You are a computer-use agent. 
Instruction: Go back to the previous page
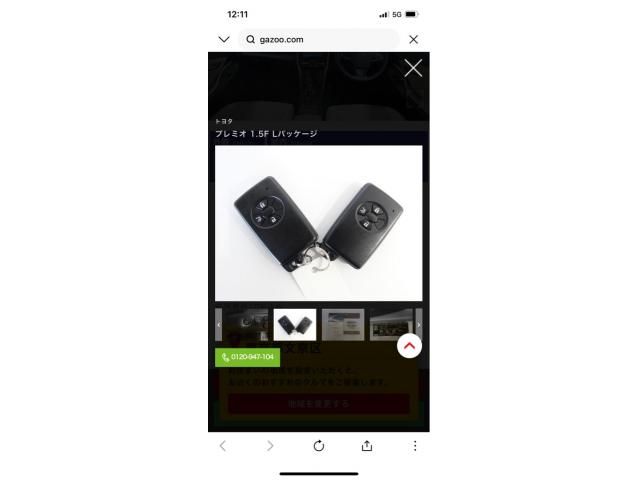[x=223, y=446]
